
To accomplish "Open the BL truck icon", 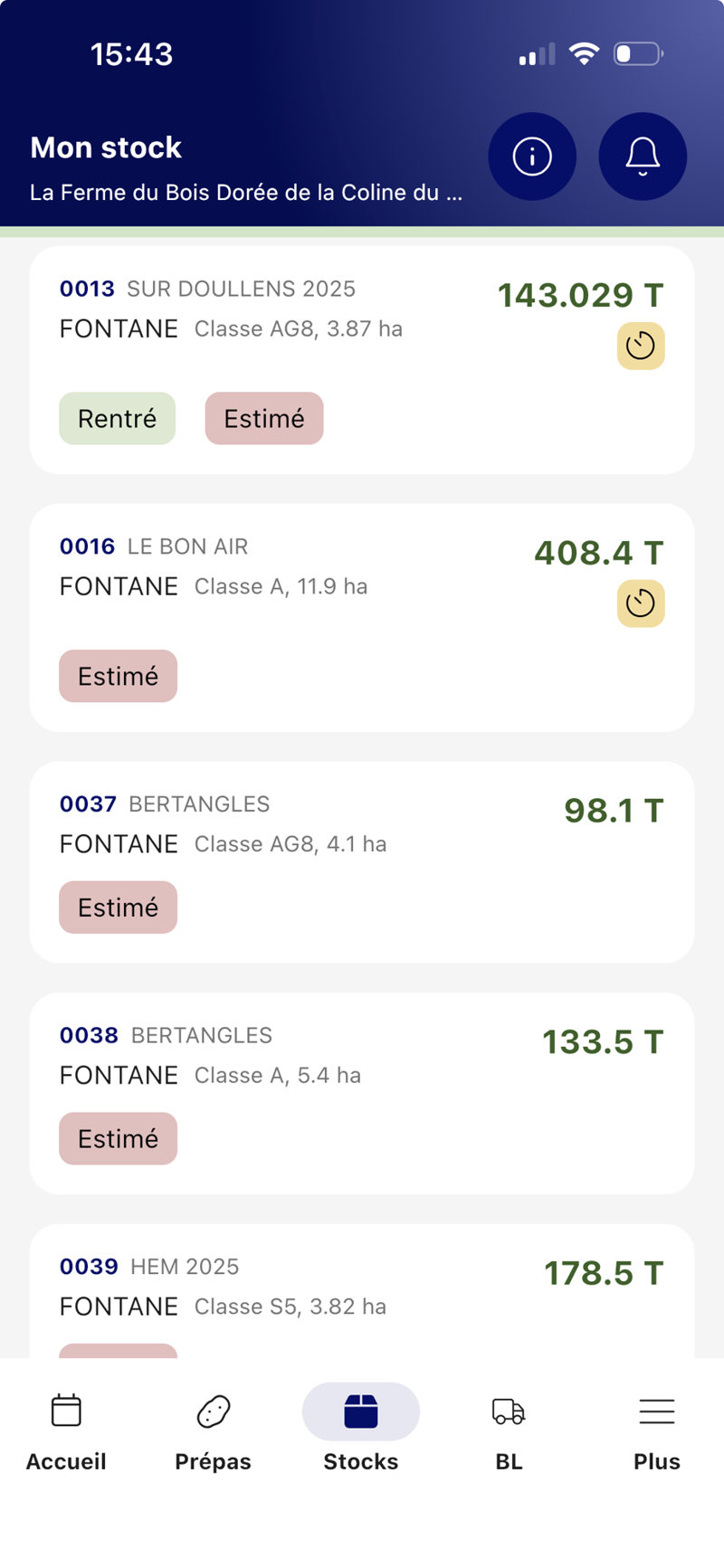I will click(508, 1411).
